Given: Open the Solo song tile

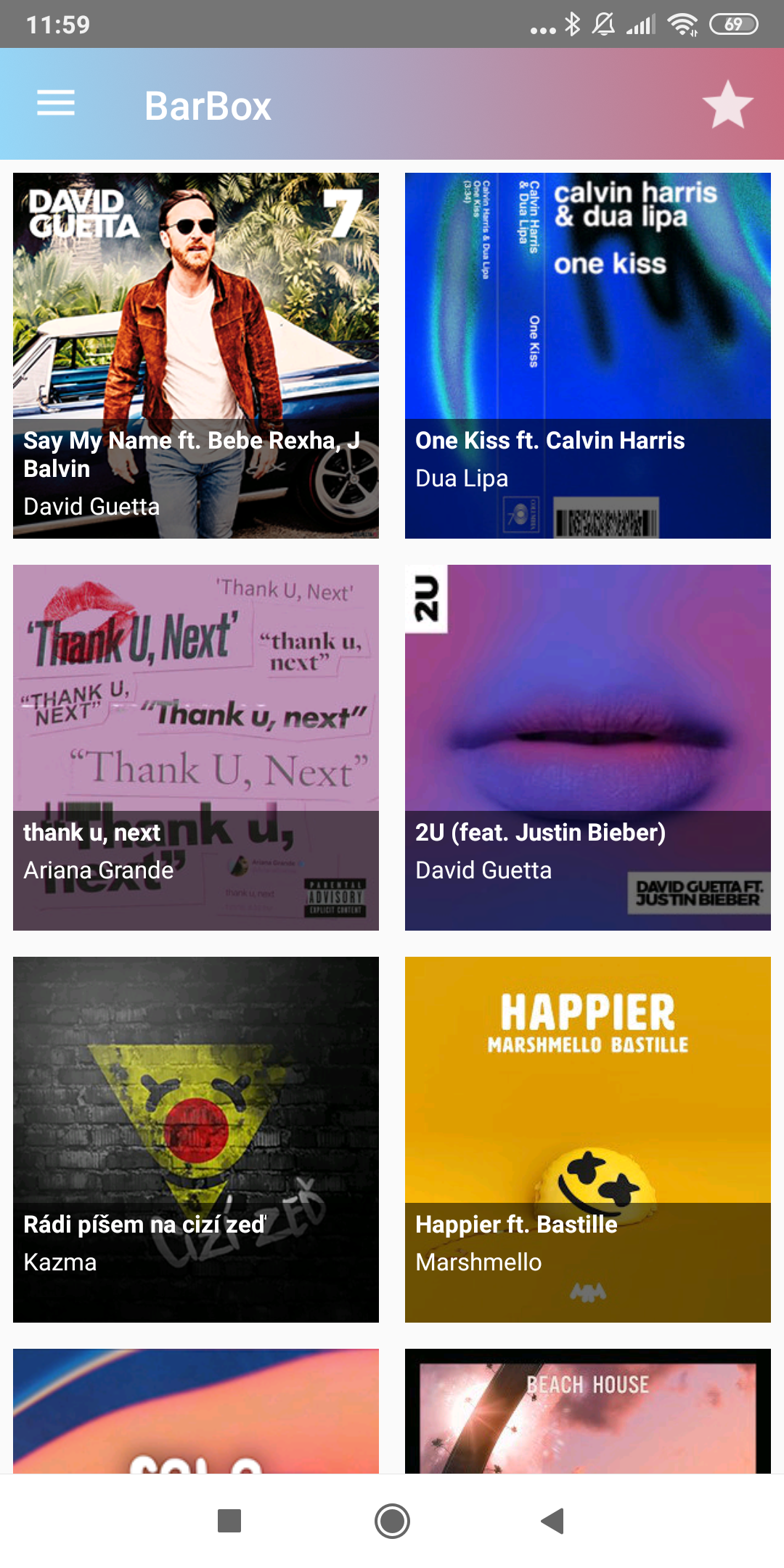Looking at the screenshot, I should [x=196, y=1410].
